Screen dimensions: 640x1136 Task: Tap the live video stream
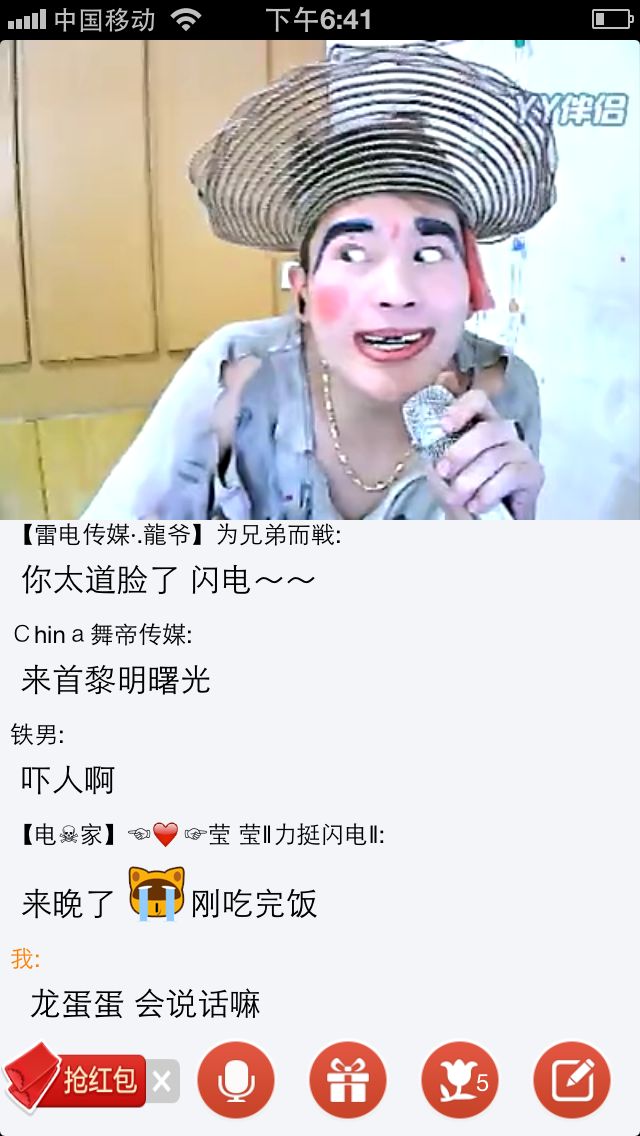click(320, 280)
